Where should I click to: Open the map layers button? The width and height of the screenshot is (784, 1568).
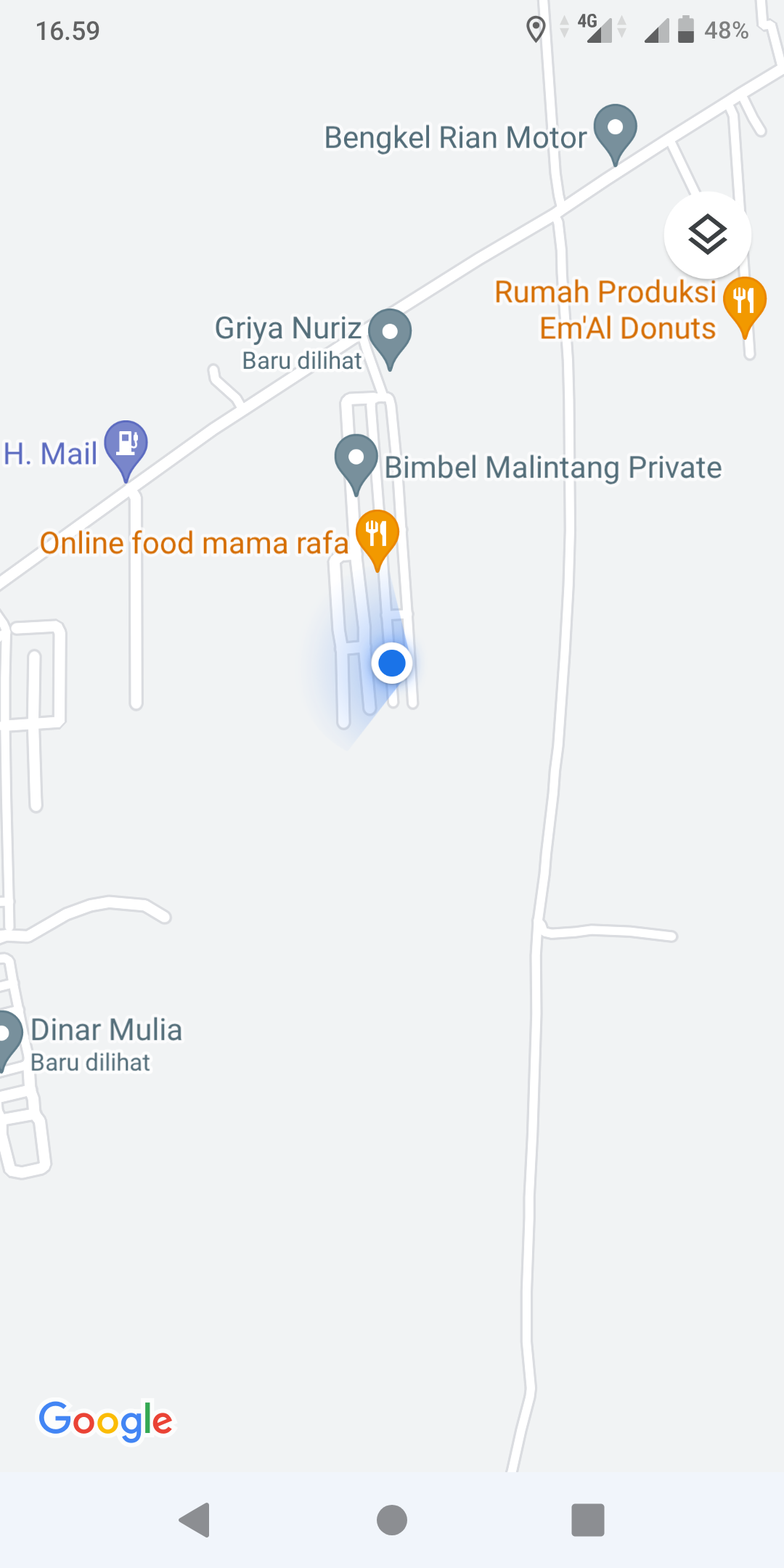coord(707,235)
